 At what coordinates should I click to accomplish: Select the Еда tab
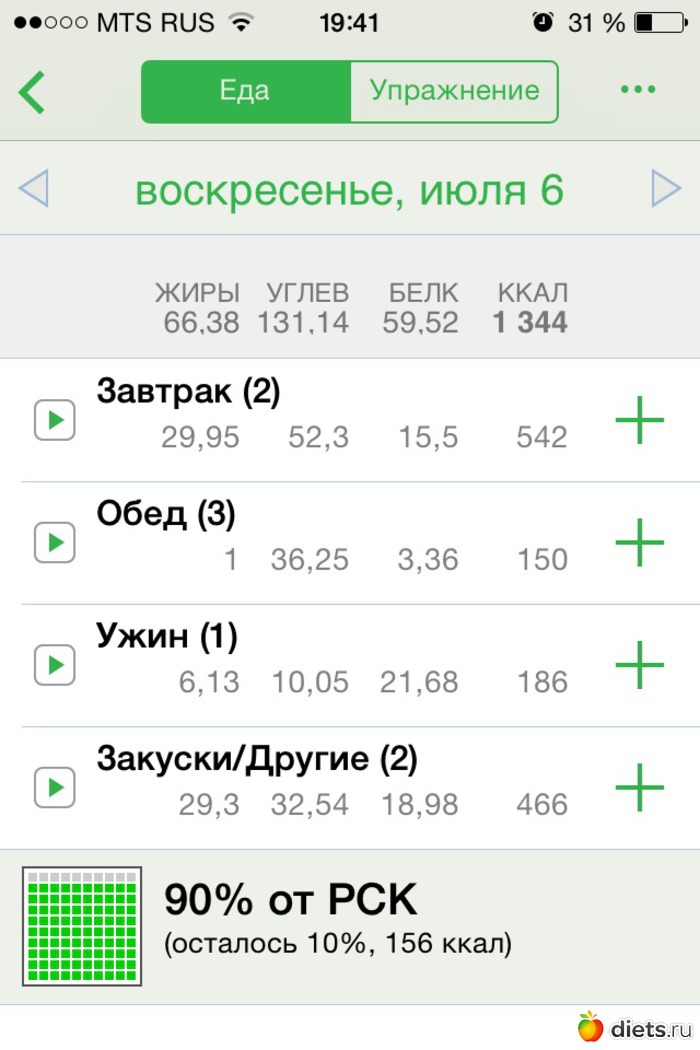pos(245,92)
